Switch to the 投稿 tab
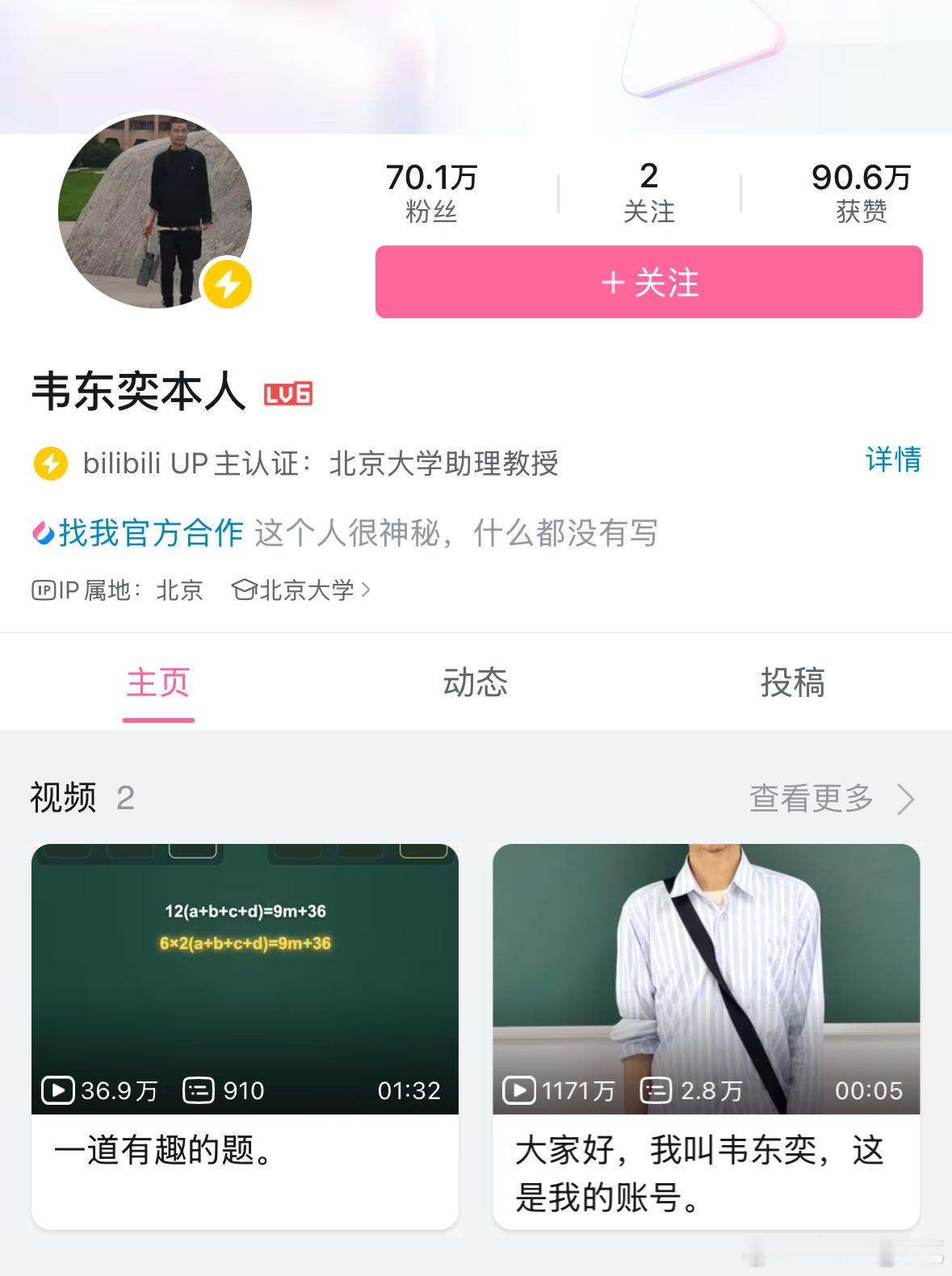952x1276 pixels. [792, 682]
